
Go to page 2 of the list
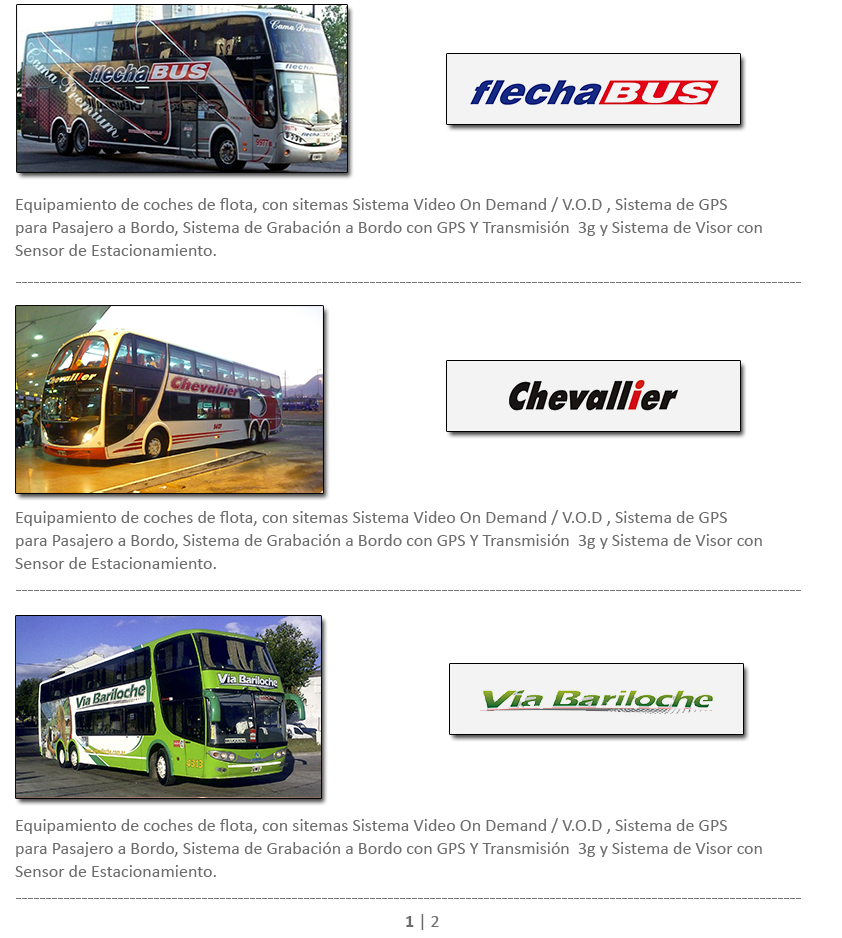(435, 922)
